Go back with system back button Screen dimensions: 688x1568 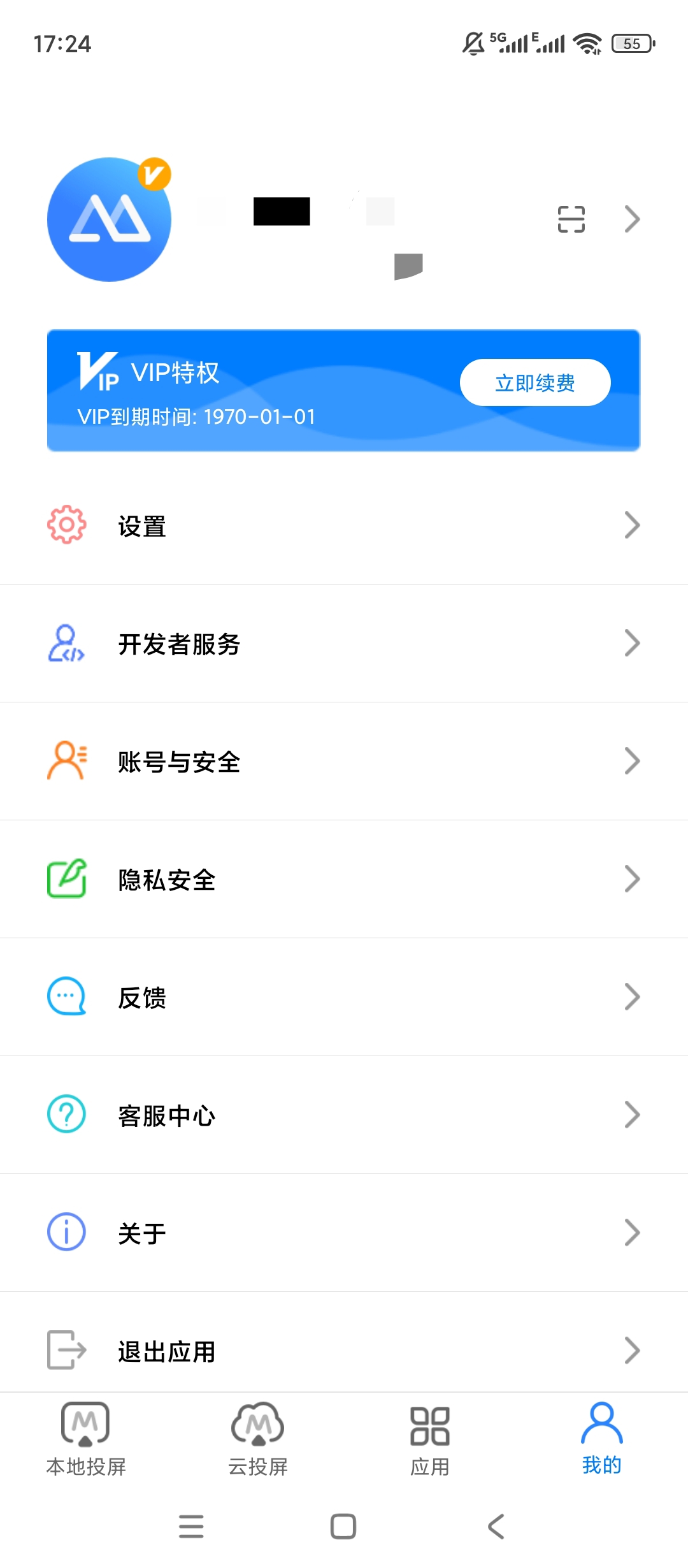pyautogui.click(x=496, y=1527)
